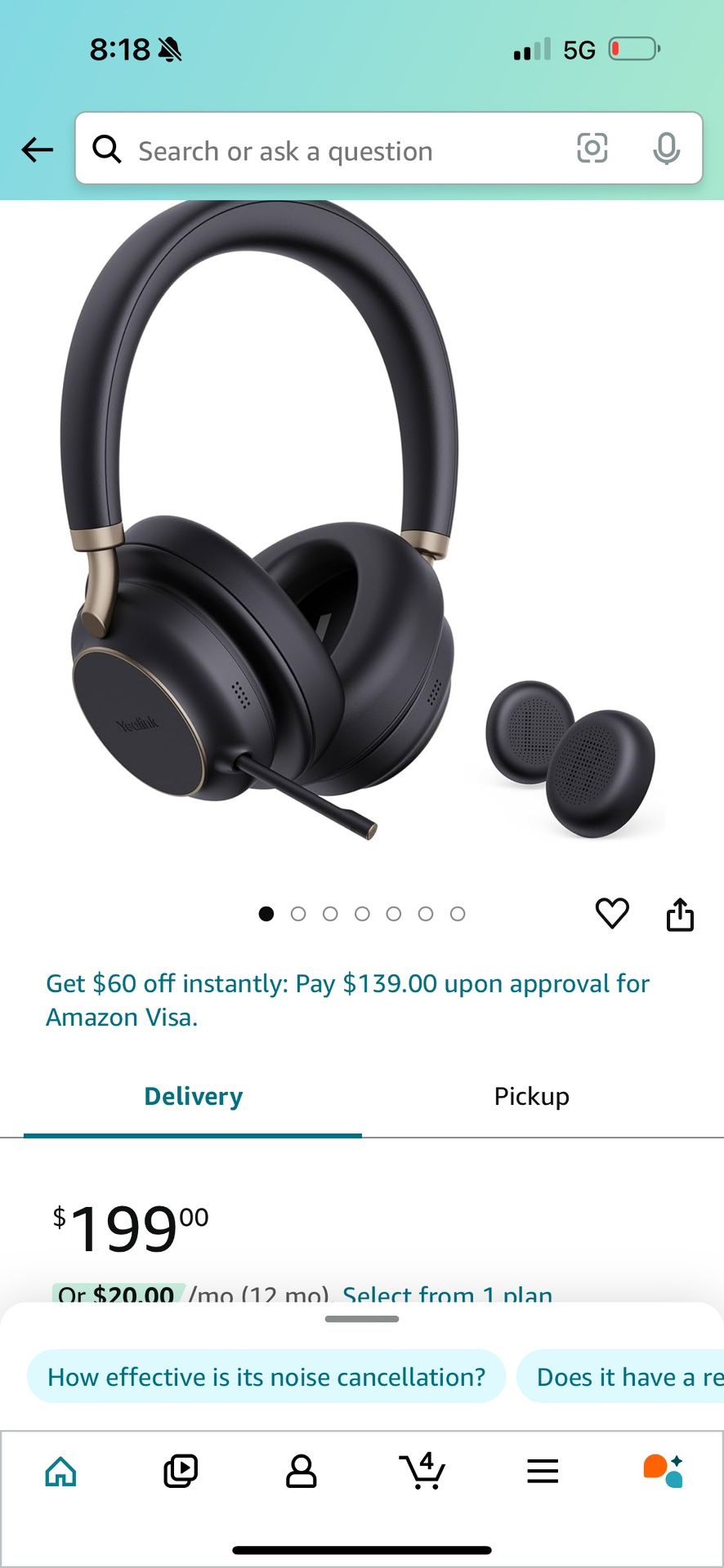Ask how effective its noise cancellation is

266,1377
